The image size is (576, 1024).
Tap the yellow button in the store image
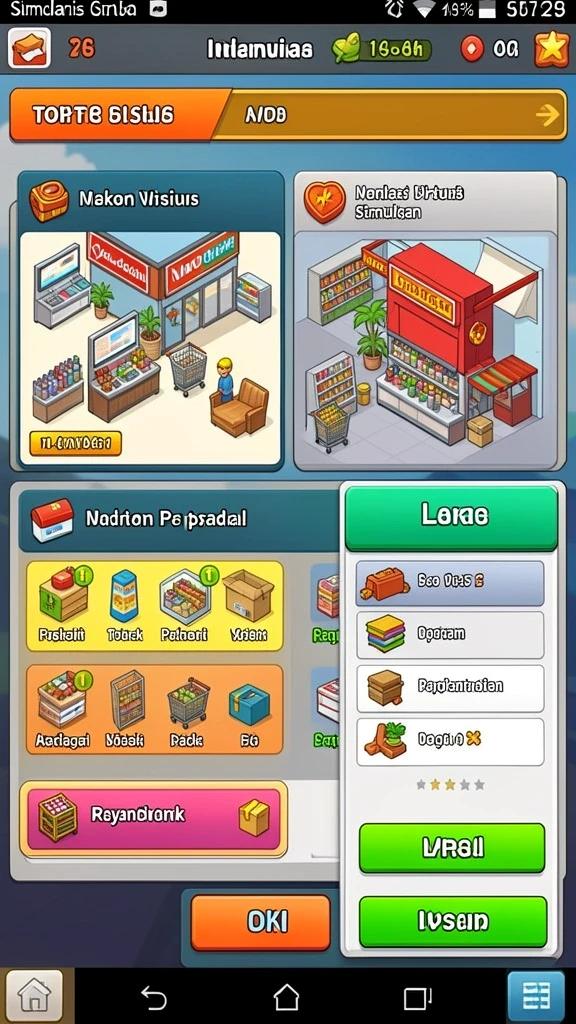click(x=75, y=443)
